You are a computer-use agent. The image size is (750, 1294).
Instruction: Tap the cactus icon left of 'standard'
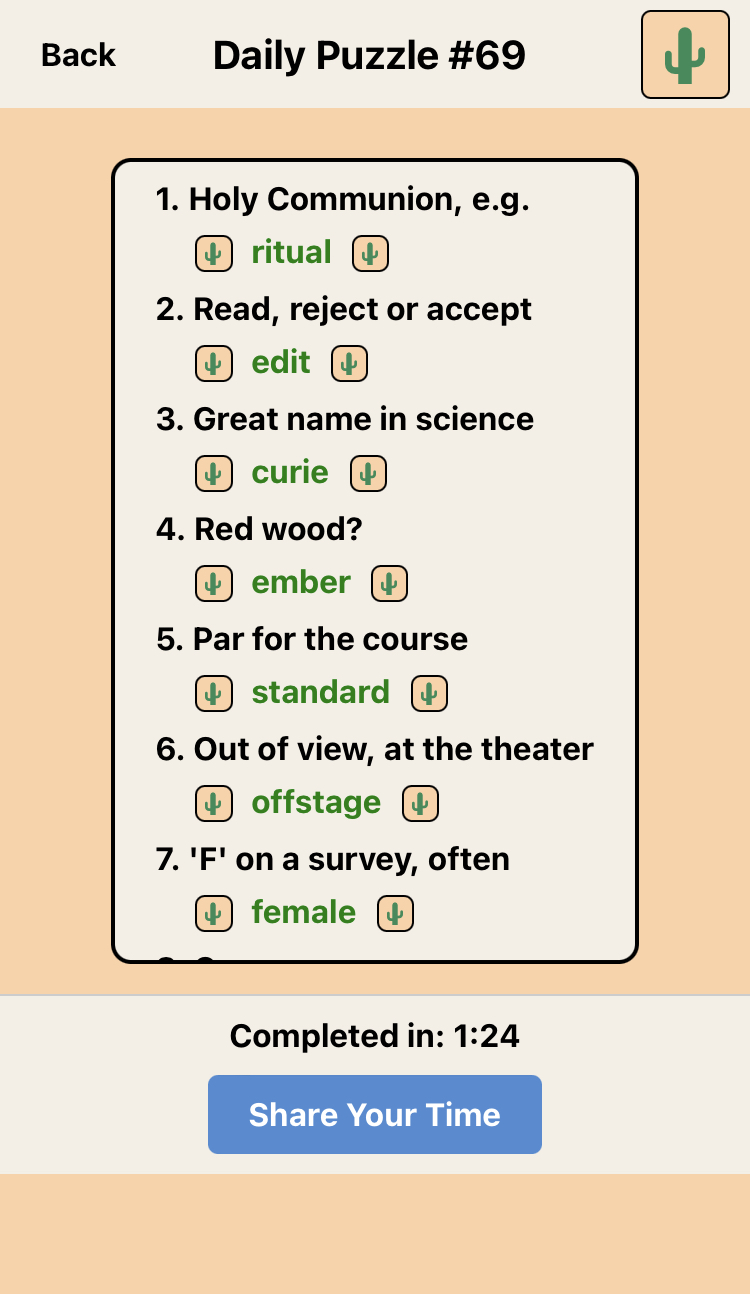click(213, 693)
